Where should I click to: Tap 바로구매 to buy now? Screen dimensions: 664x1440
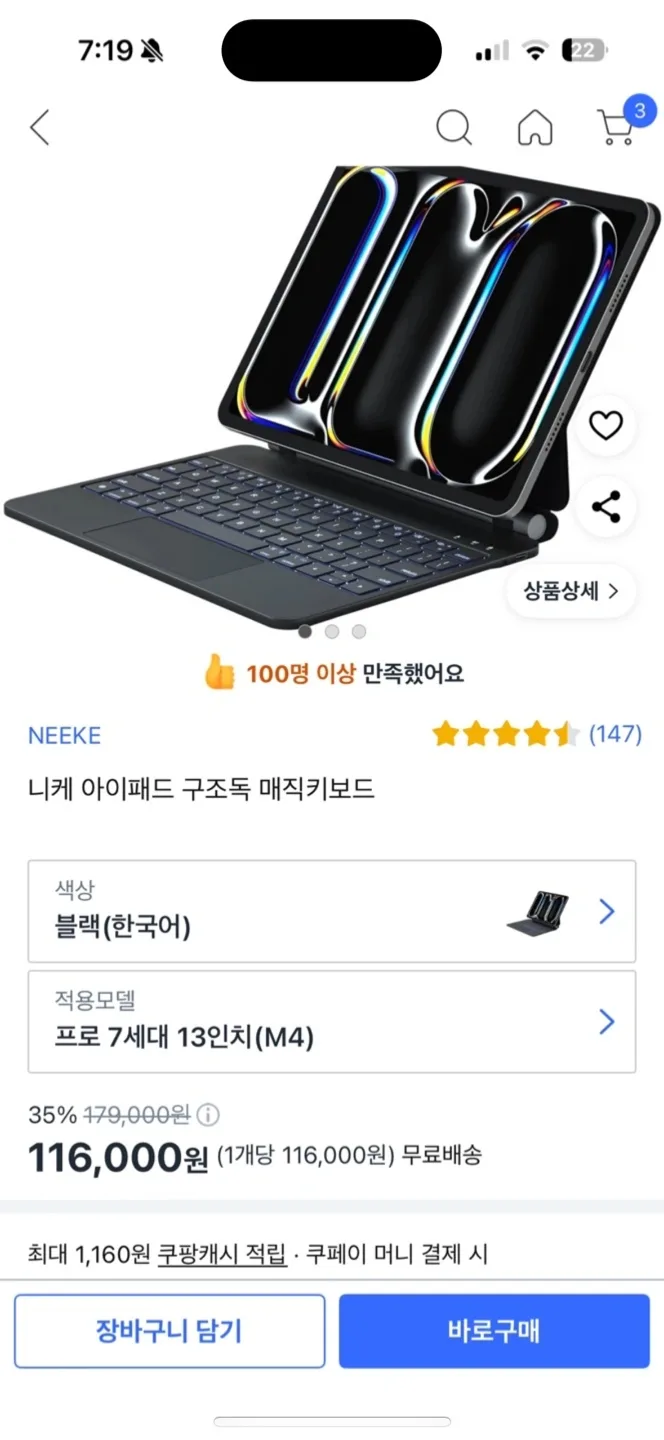494,1331
